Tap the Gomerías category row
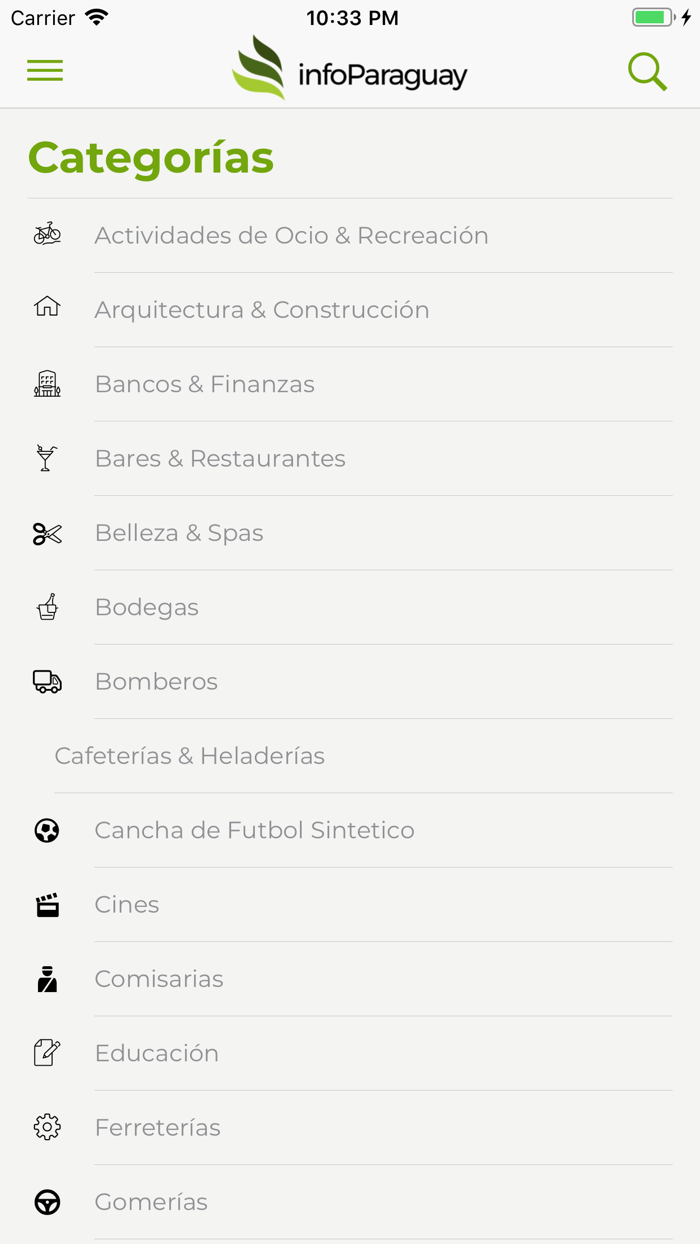The height and width of the screenshot is (1244, 700). tap(350, 1202)
